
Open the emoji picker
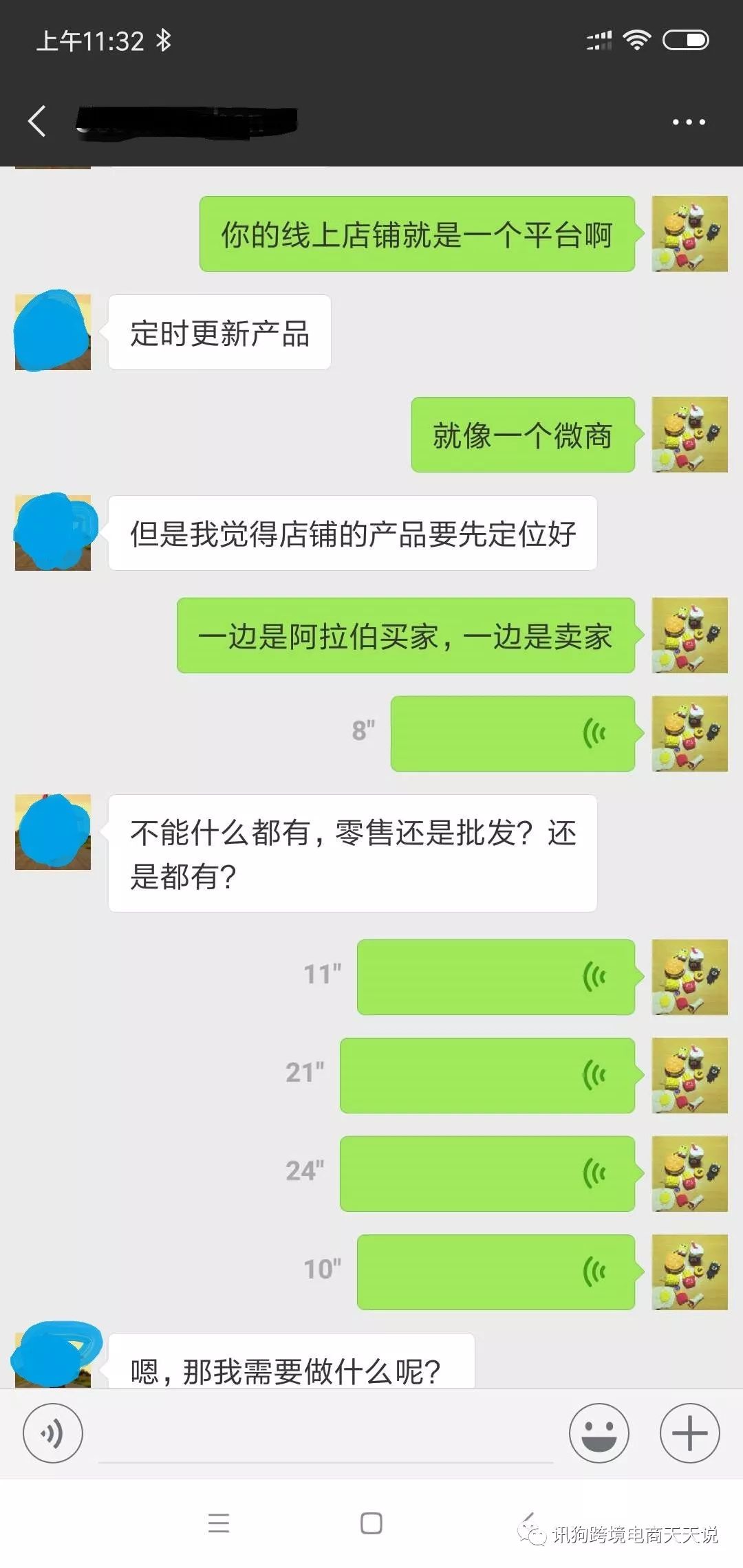[599, 1433]
